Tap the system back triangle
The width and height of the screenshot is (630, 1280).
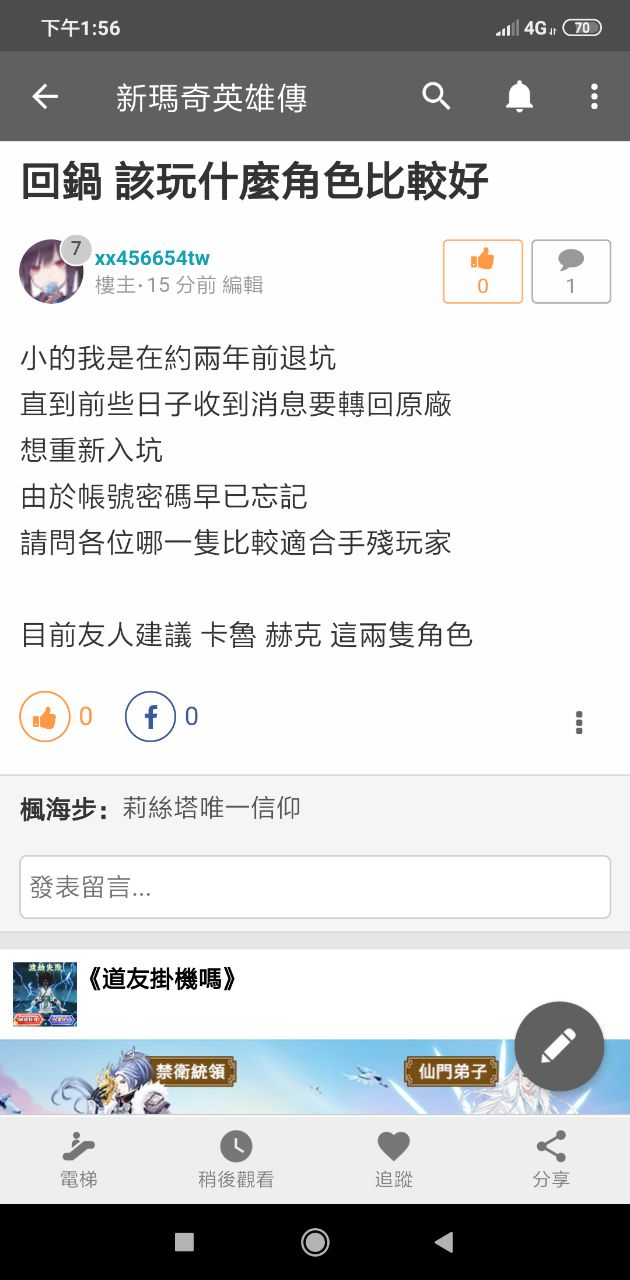(444, 1242)
